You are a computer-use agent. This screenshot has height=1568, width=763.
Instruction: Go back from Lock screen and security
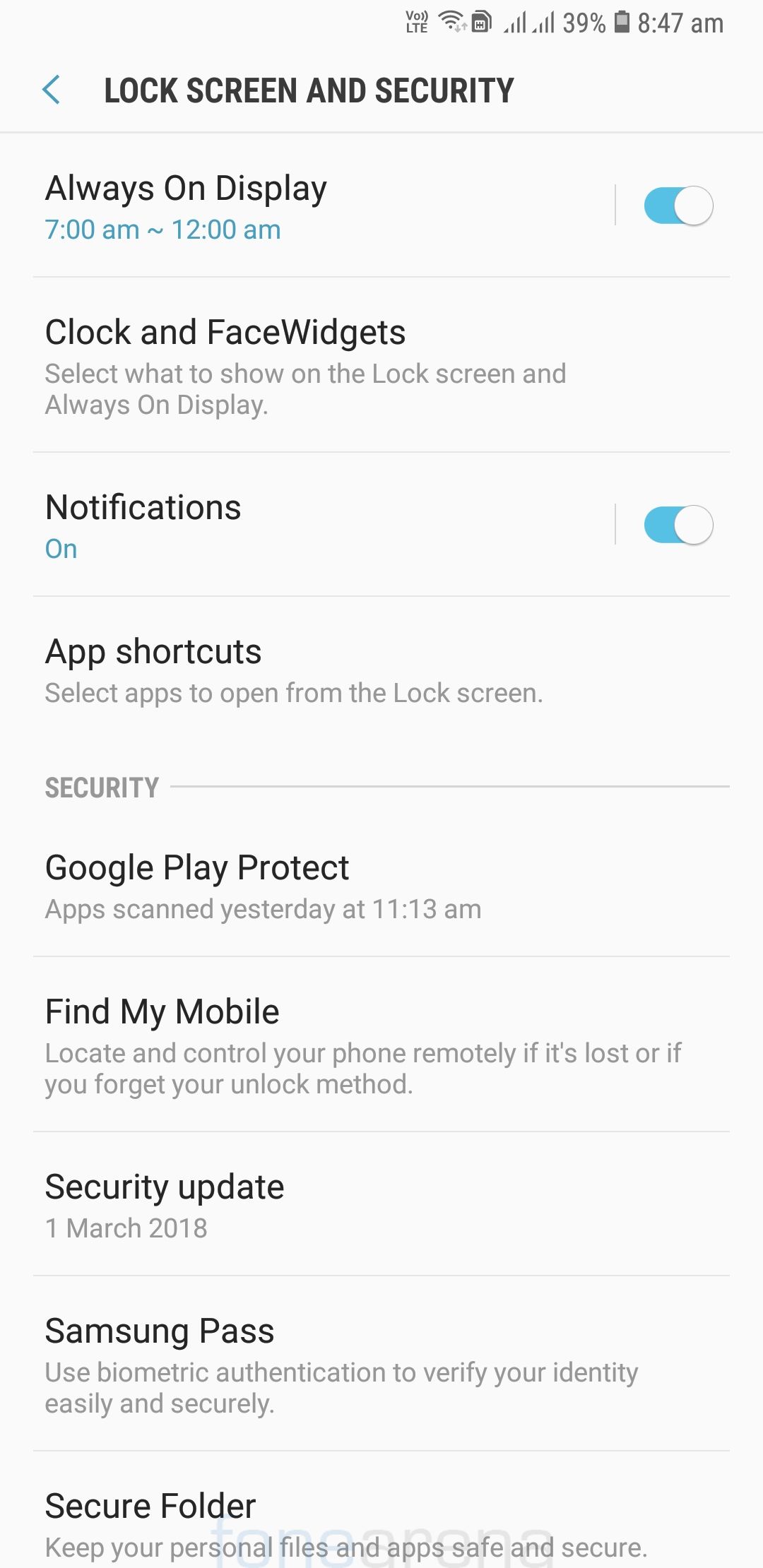[x=52, y=90]
